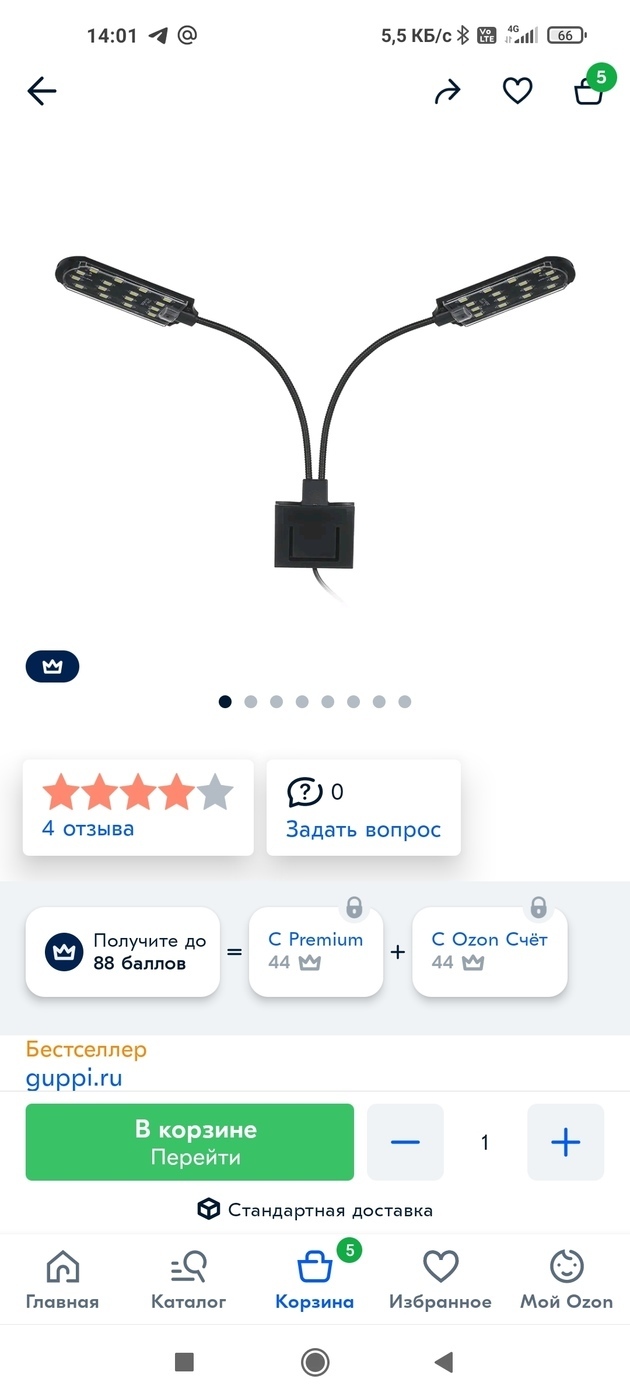Tap Задать вопрос to ask a question
This screenshot has width=630, height=1400.
click(363, 807)
